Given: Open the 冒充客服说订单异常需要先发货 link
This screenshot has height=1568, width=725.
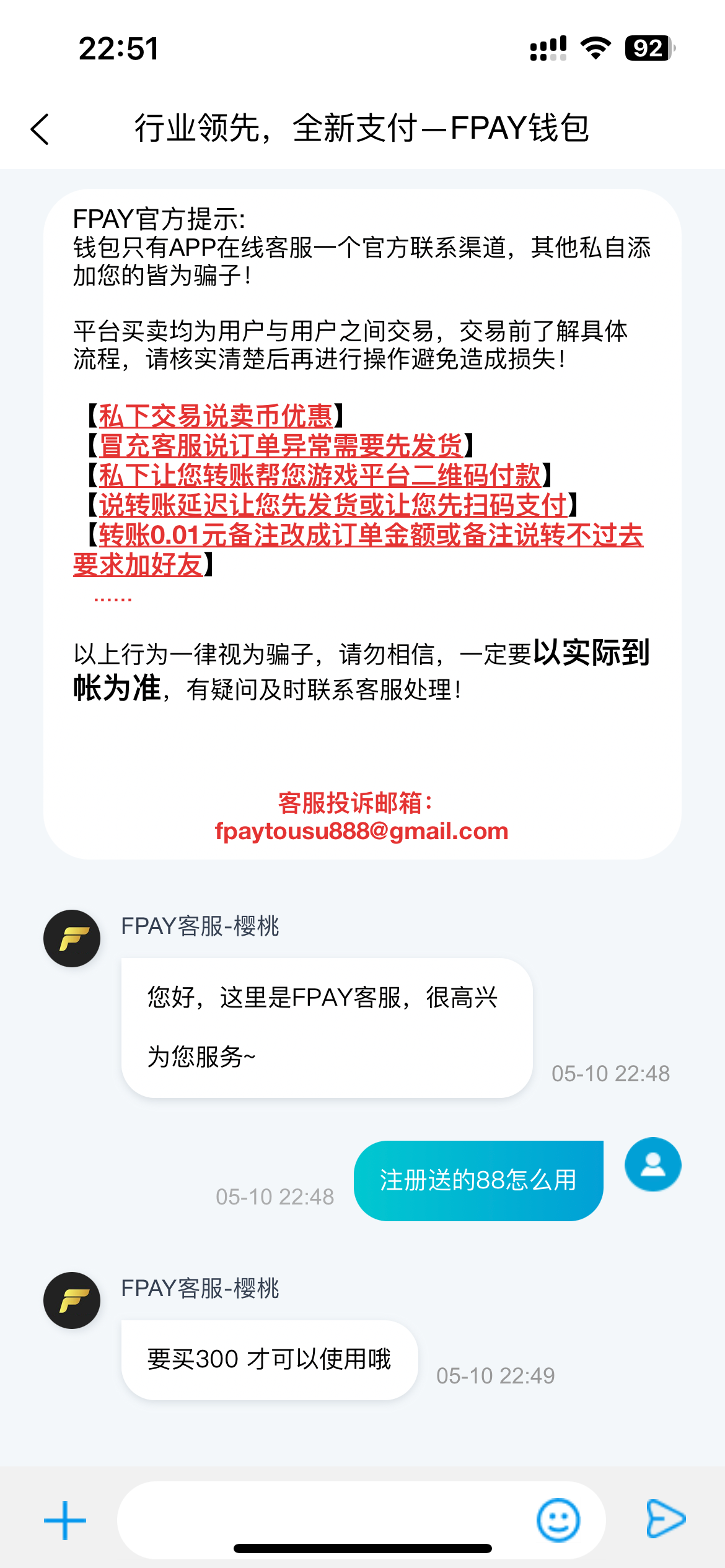Looking at the screenshot, I should 281,446.
